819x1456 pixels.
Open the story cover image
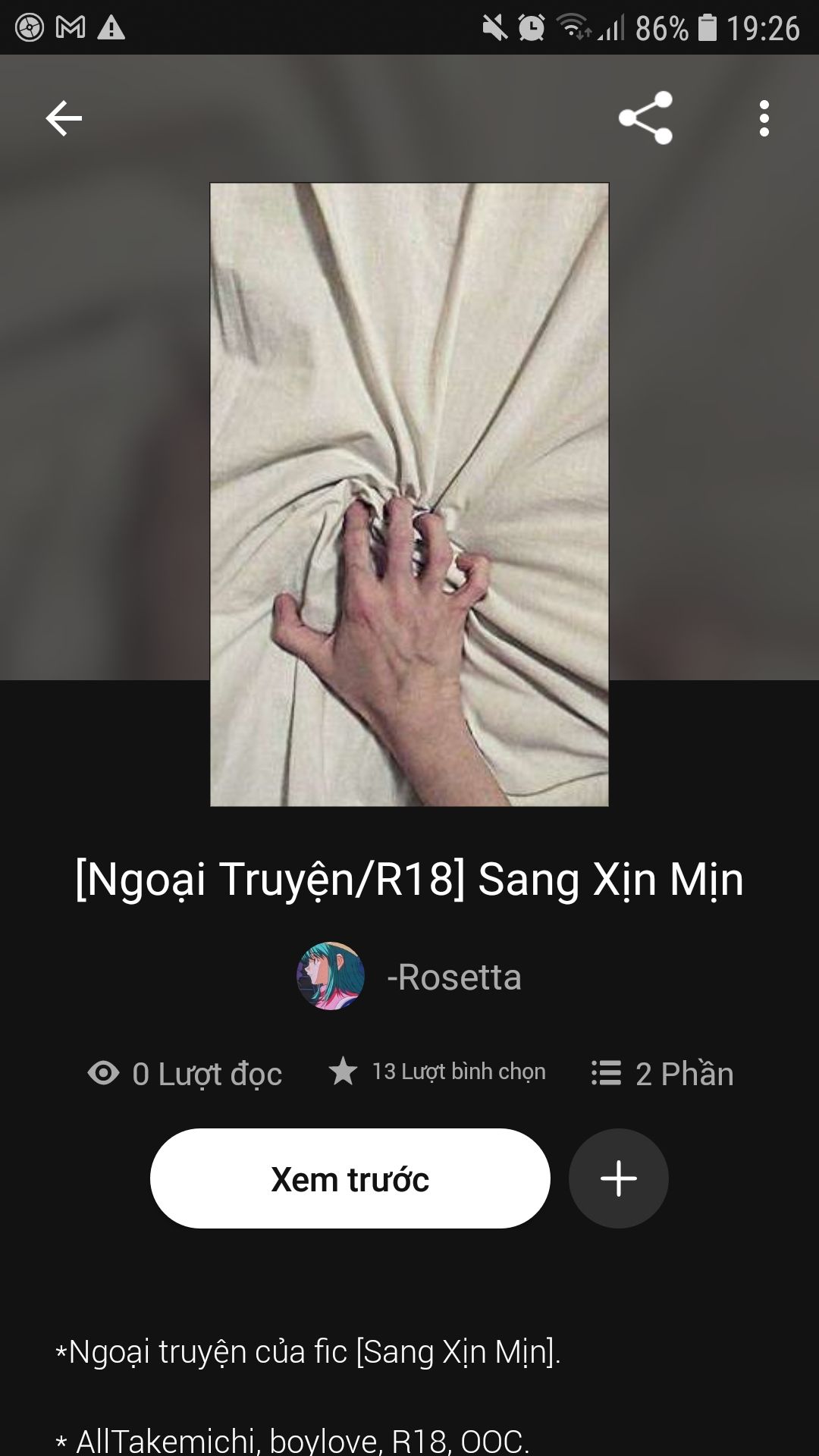pyautogui.click(x=409, y=494)
